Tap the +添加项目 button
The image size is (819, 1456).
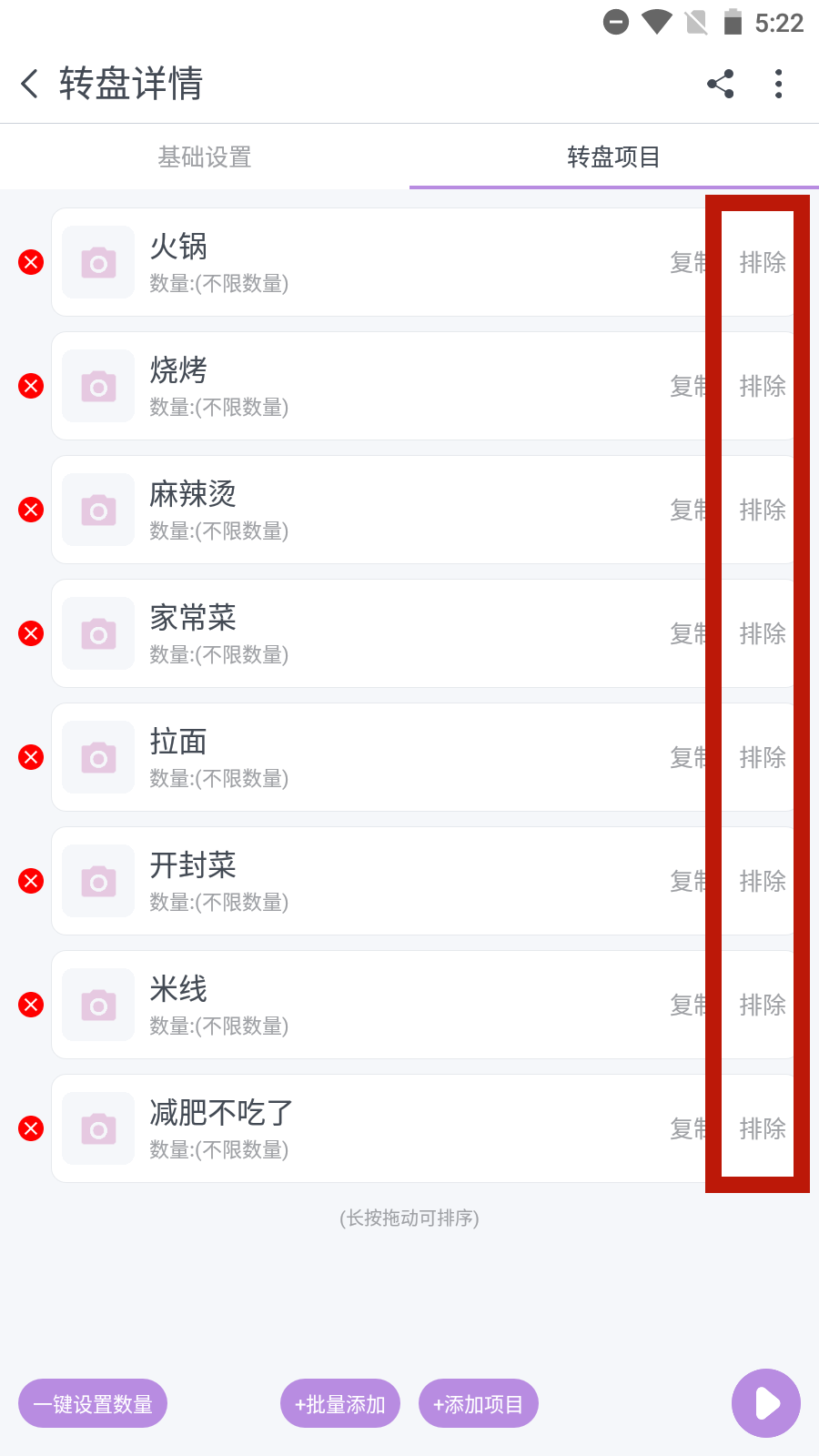(x=478, y=1403)
